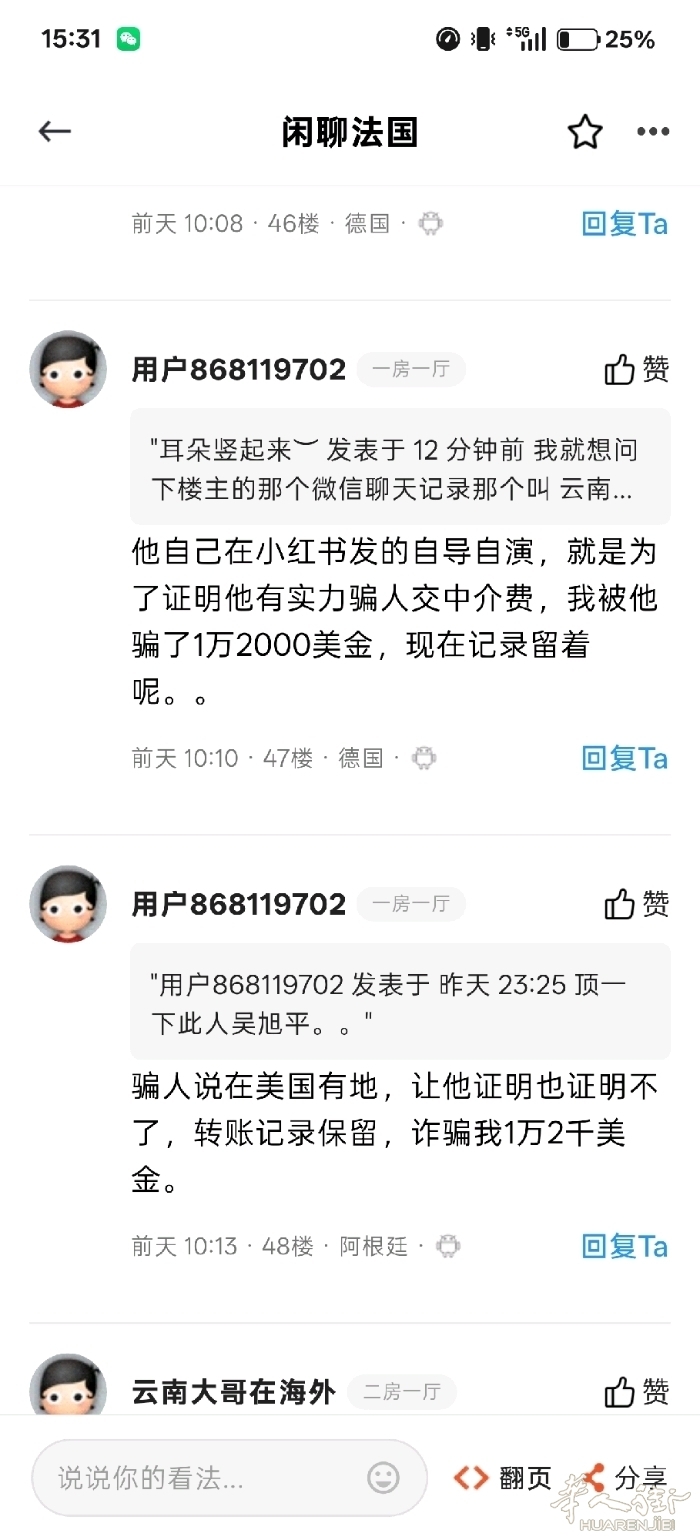
Task: Reply to the 46楼 post with 回复Ta
Action: pyautogui.click(x=625, y=223)
